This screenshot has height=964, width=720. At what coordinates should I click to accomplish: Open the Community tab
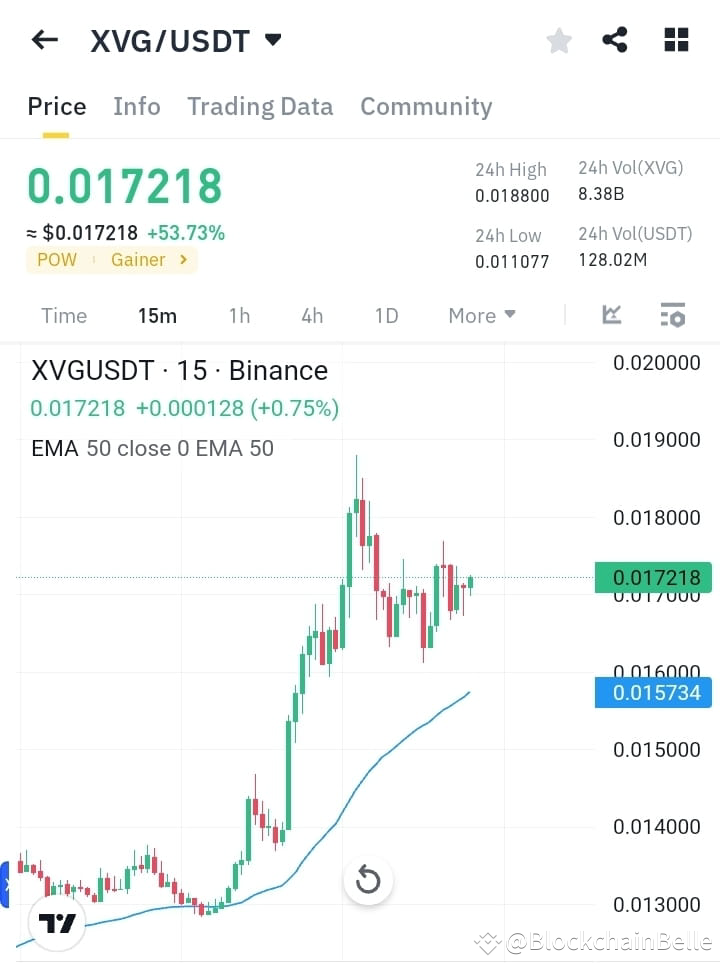click(426, 106)
